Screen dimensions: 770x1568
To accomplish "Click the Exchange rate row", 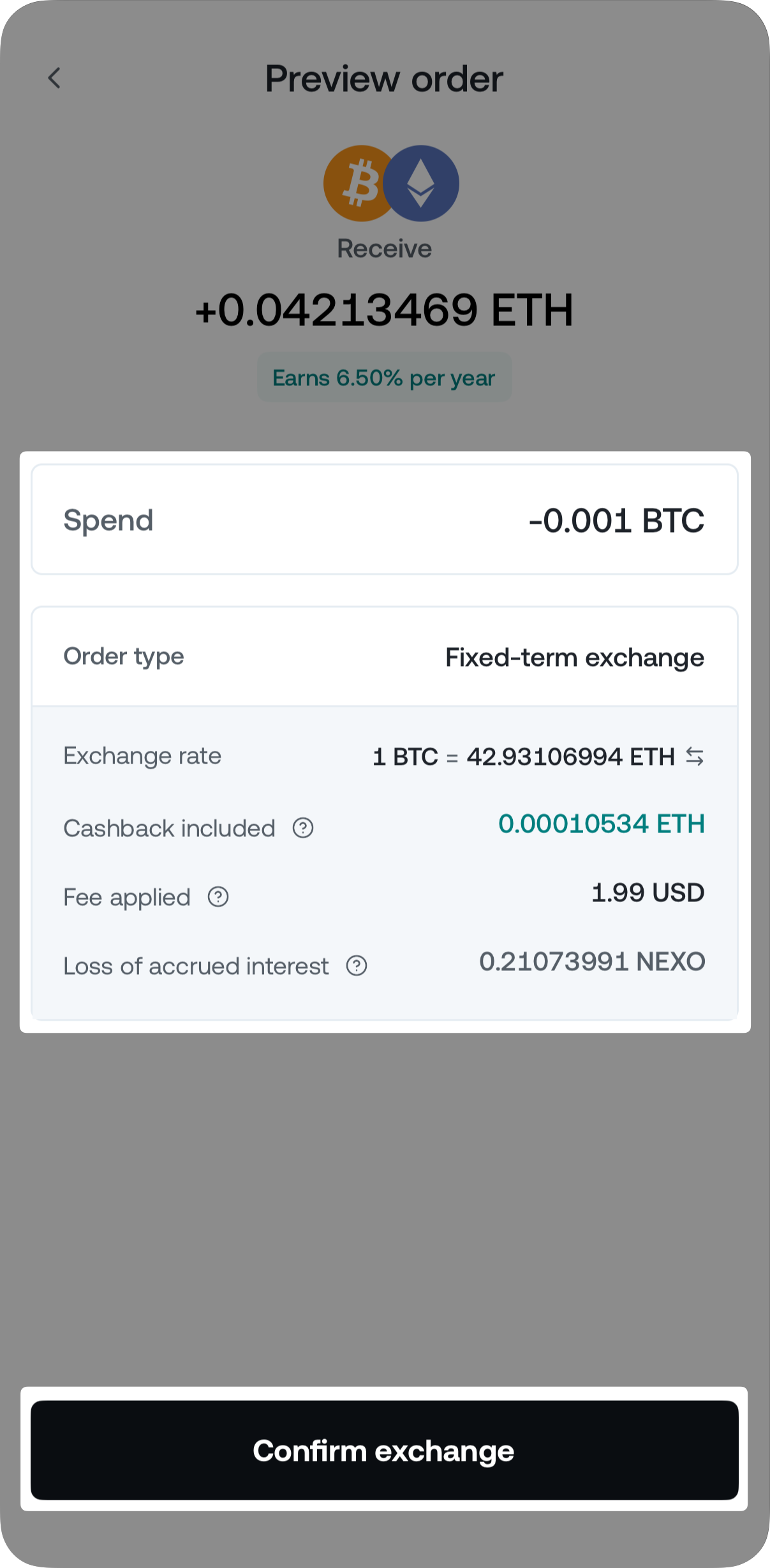I will pyautogui.click(x=385, y=757).
